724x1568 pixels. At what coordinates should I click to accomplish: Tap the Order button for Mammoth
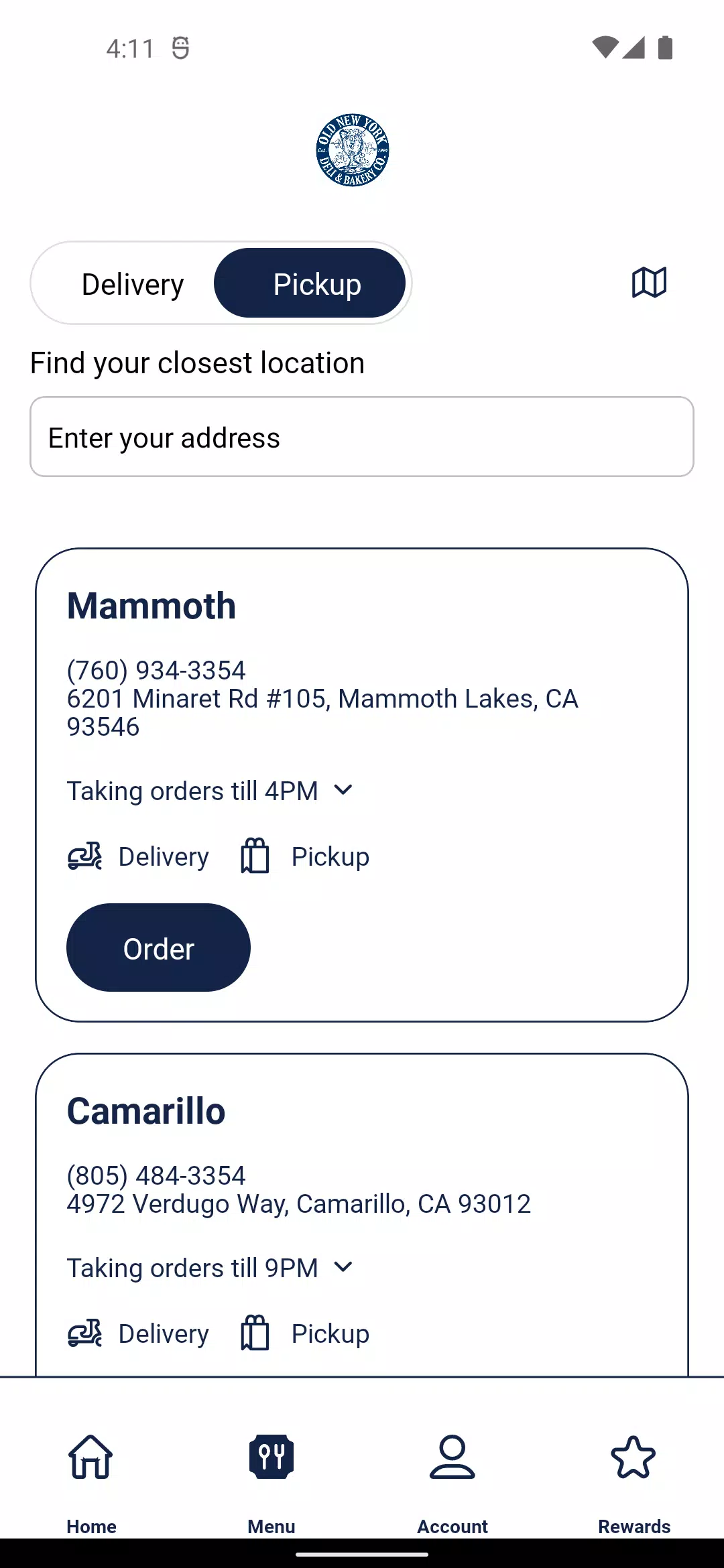tap(158, 948)
